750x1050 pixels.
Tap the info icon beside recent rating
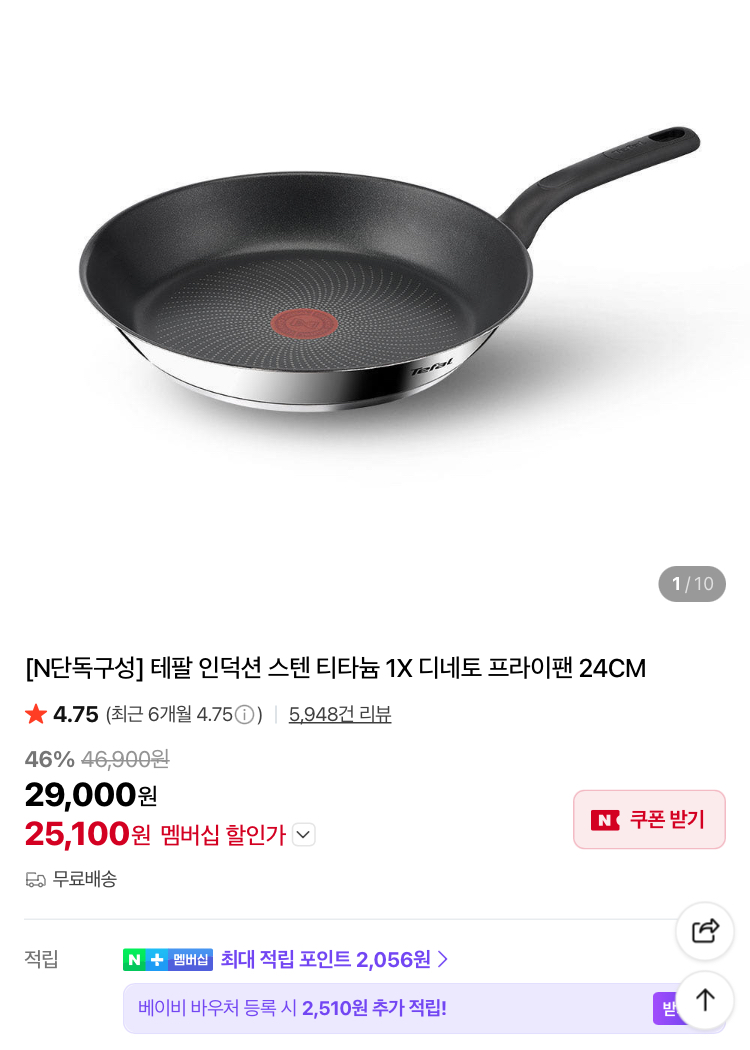tap(244, 715)
